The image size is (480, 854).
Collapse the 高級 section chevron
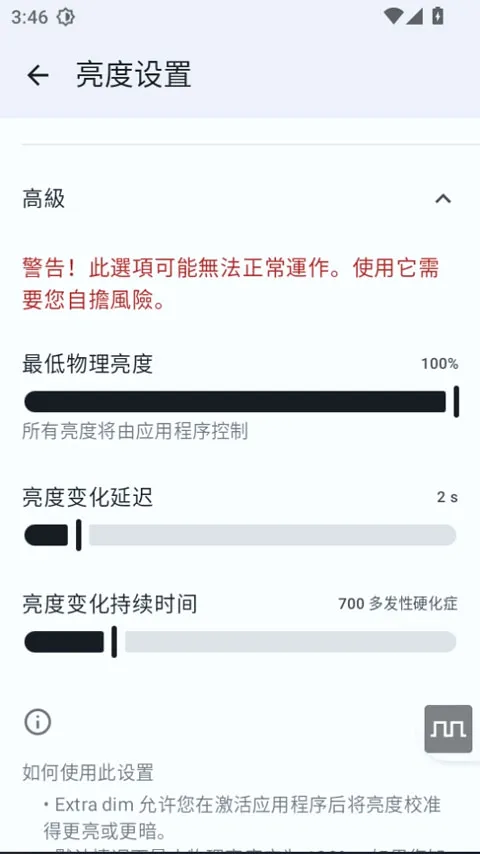click(x=443, y=199)
